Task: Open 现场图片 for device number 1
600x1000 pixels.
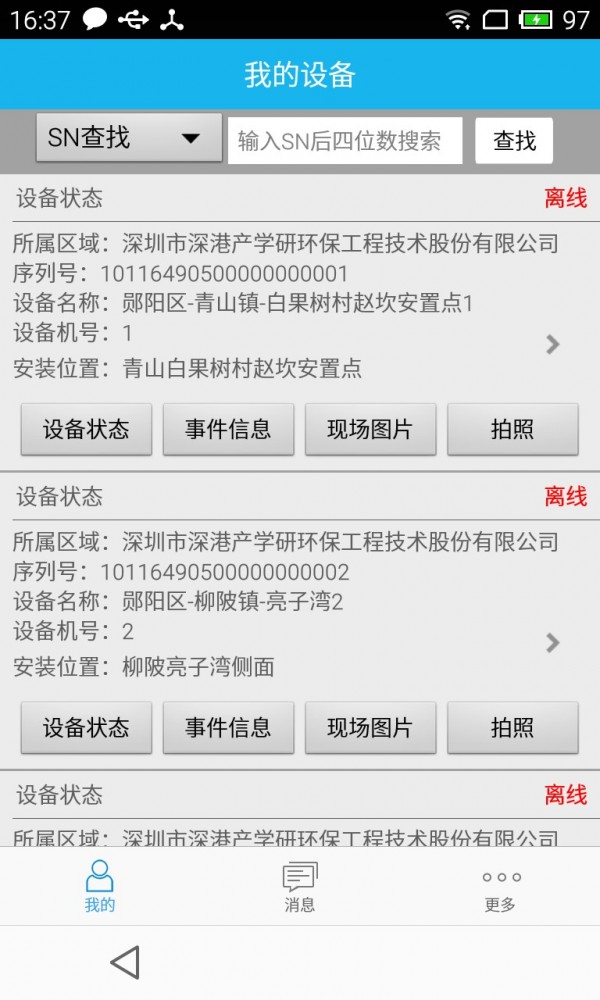Action: (x=370, y=430)
